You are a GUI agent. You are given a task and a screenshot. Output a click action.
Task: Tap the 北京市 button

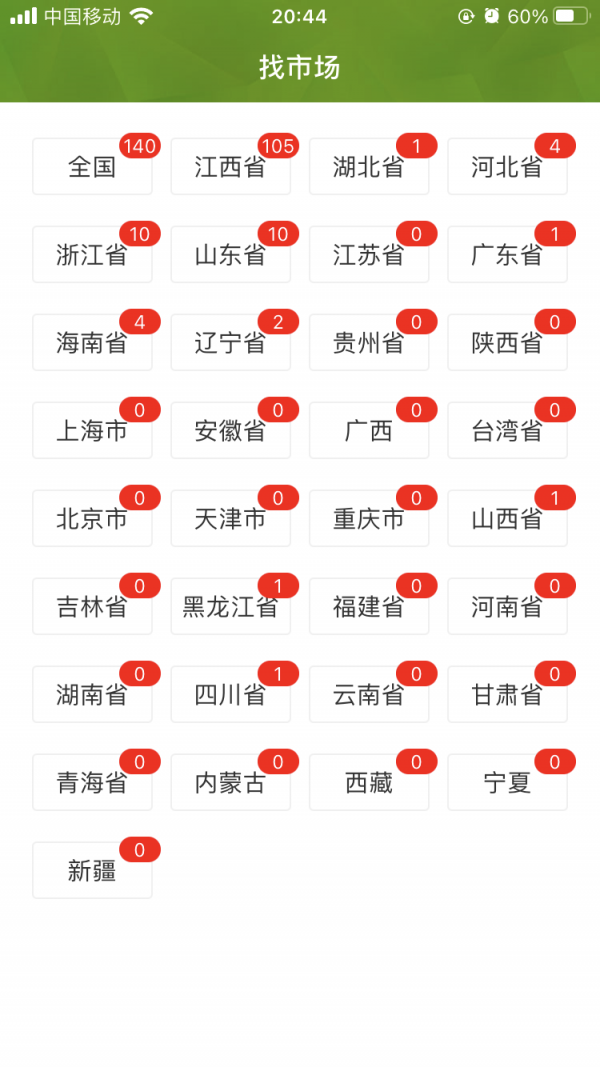pos(92,519)
